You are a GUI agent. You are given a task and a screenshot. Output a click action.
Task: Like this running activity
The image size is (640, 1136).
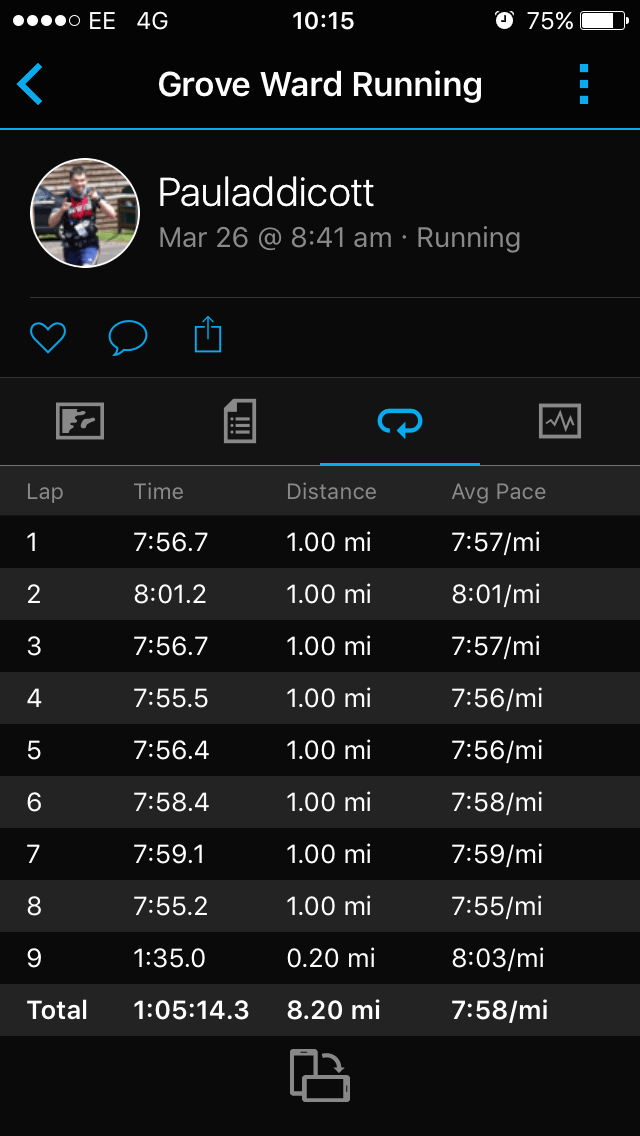coord(47,337)
